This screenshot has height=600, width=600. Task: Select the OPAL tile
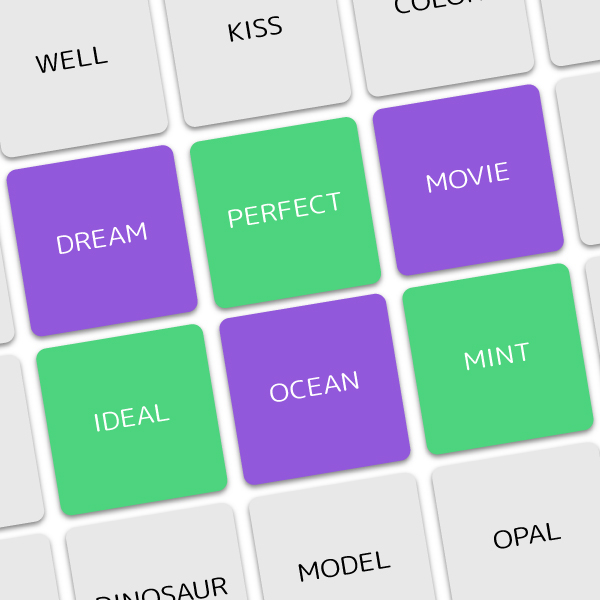coord(527,535)
